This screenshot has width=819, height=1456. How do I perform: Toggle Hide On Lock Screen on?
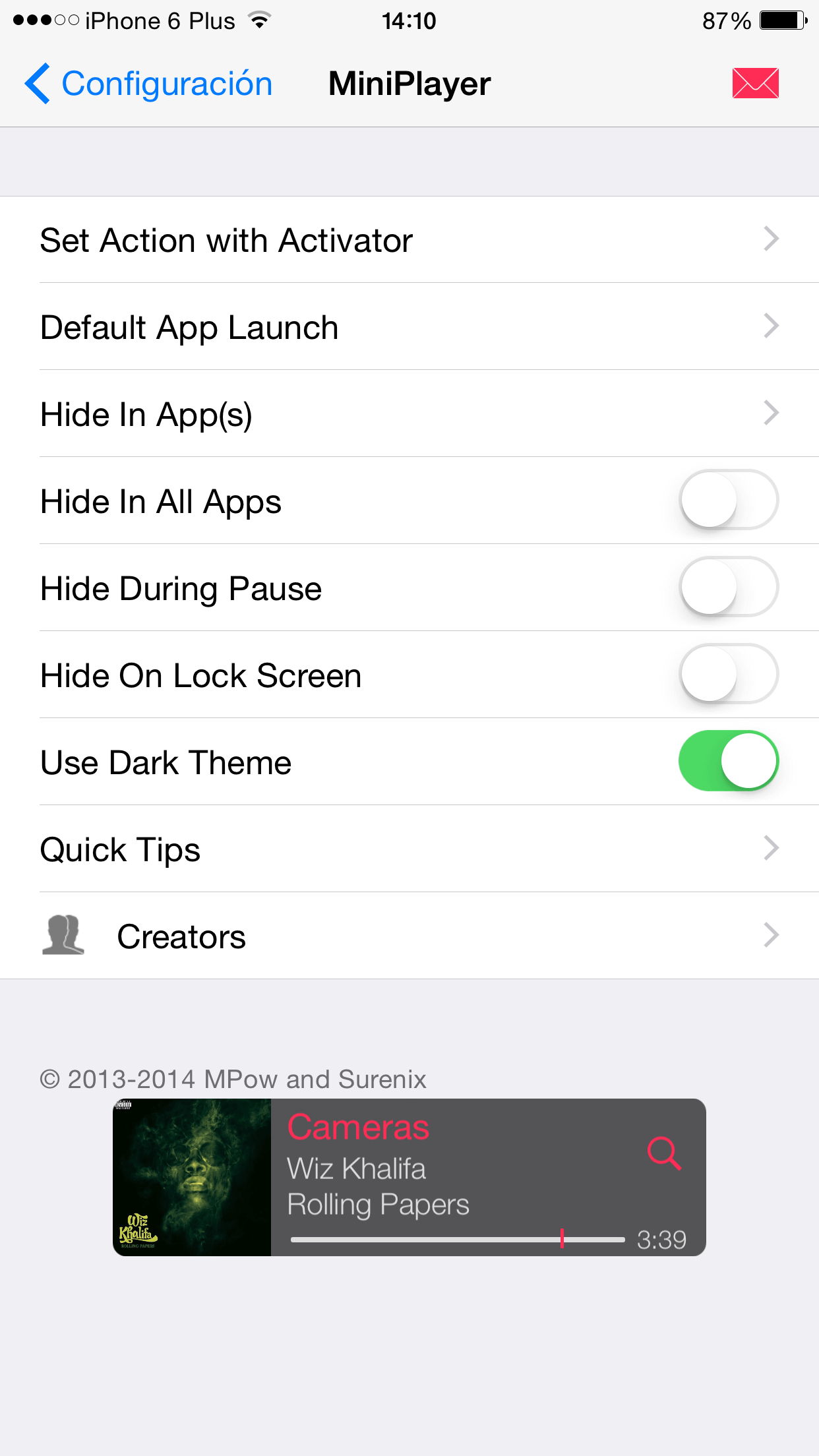728,674
